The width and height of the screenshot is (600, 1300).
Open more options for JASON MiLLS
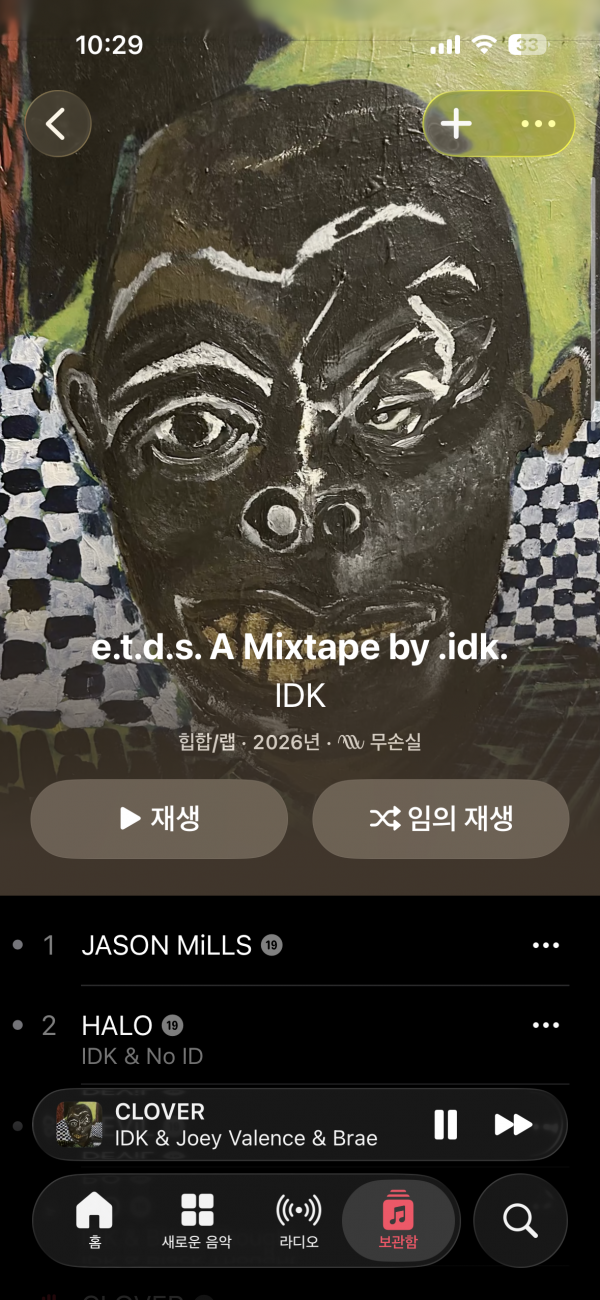click(546, 945)
